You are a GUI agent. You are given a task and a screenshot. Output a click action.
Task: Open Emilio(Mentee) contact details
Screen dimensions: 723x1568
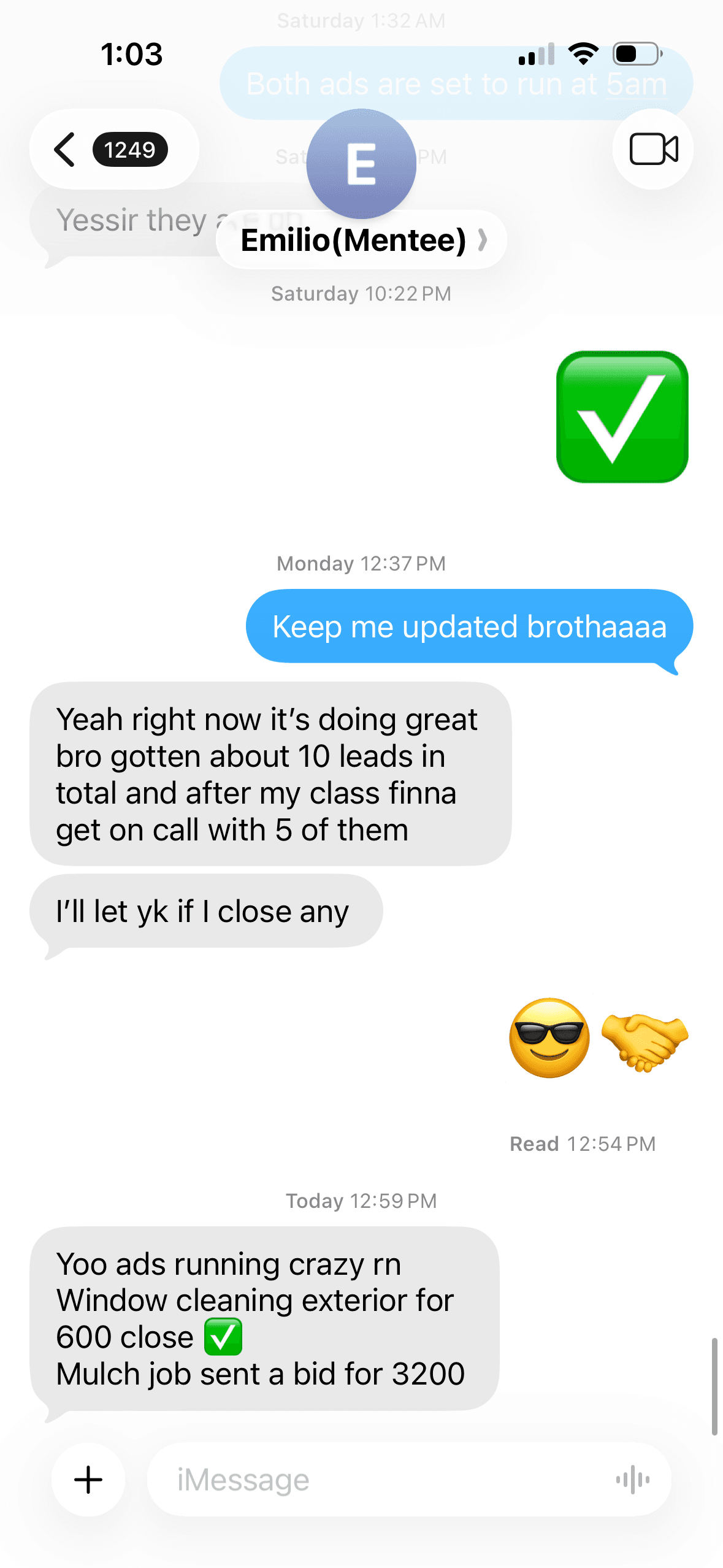tap(361, 240)
